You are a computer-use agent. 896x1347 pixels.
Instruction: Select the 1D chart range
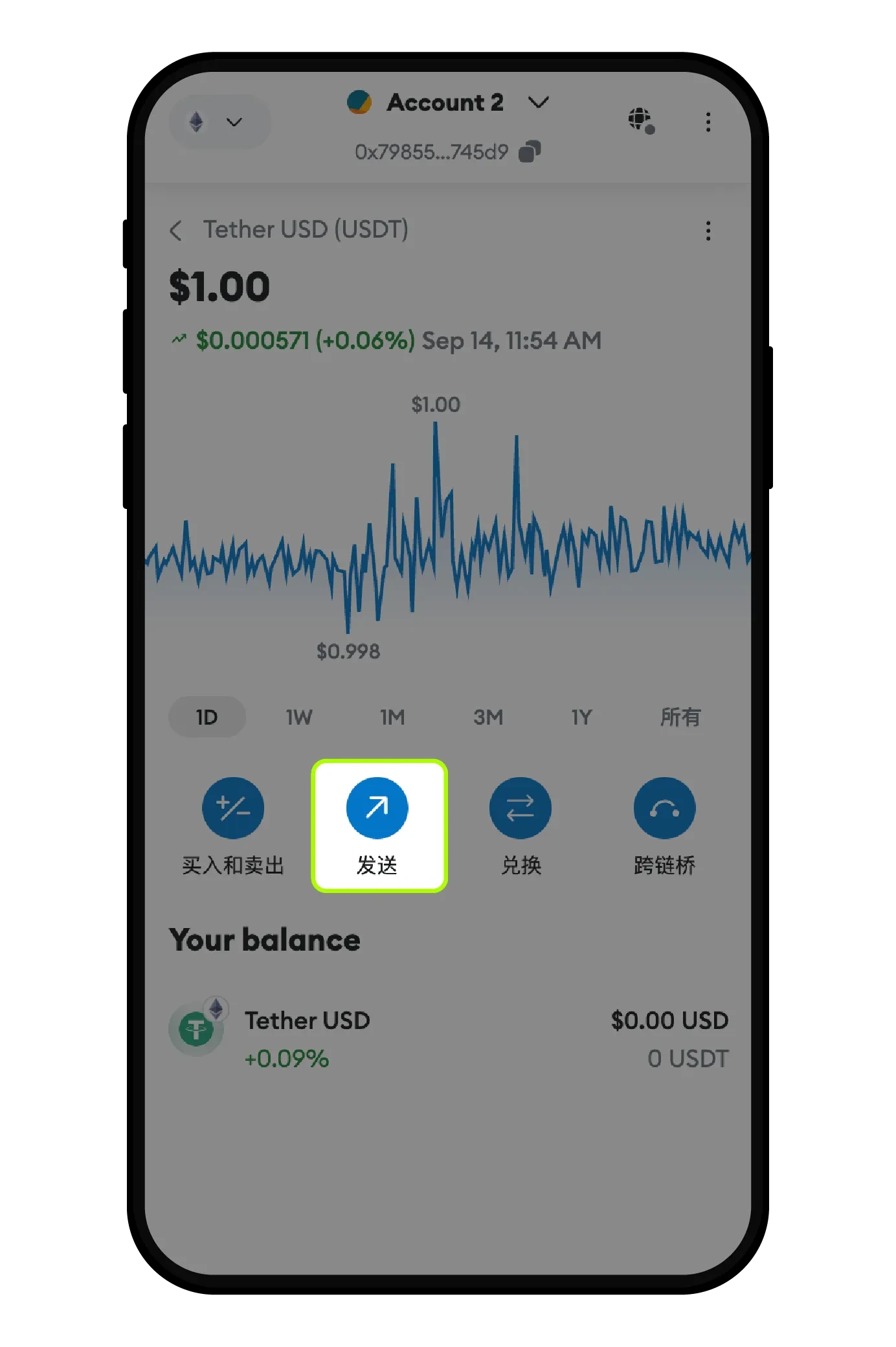[207, 717]
